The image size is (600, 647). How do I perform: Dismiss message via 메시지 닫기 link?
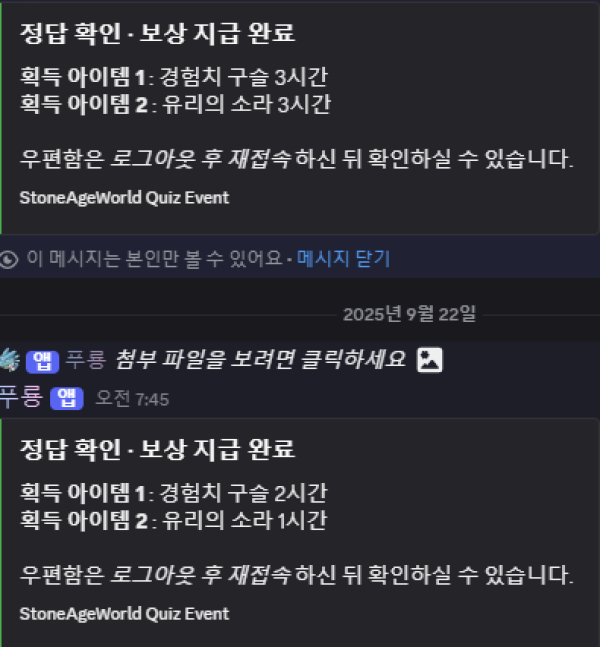(x=343, y=259)
